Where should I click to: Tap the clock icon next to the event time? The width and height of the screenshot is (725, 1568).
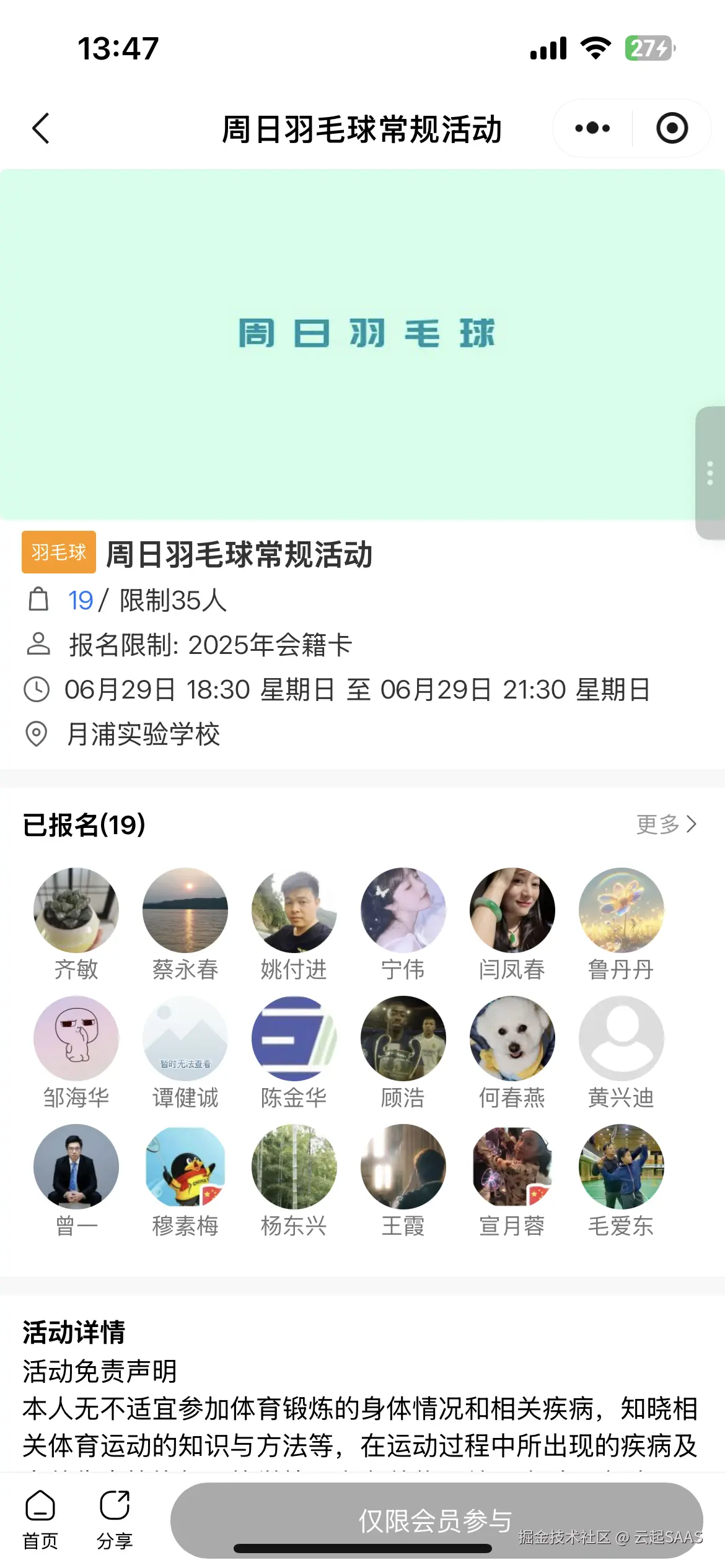tap(37, 689)
